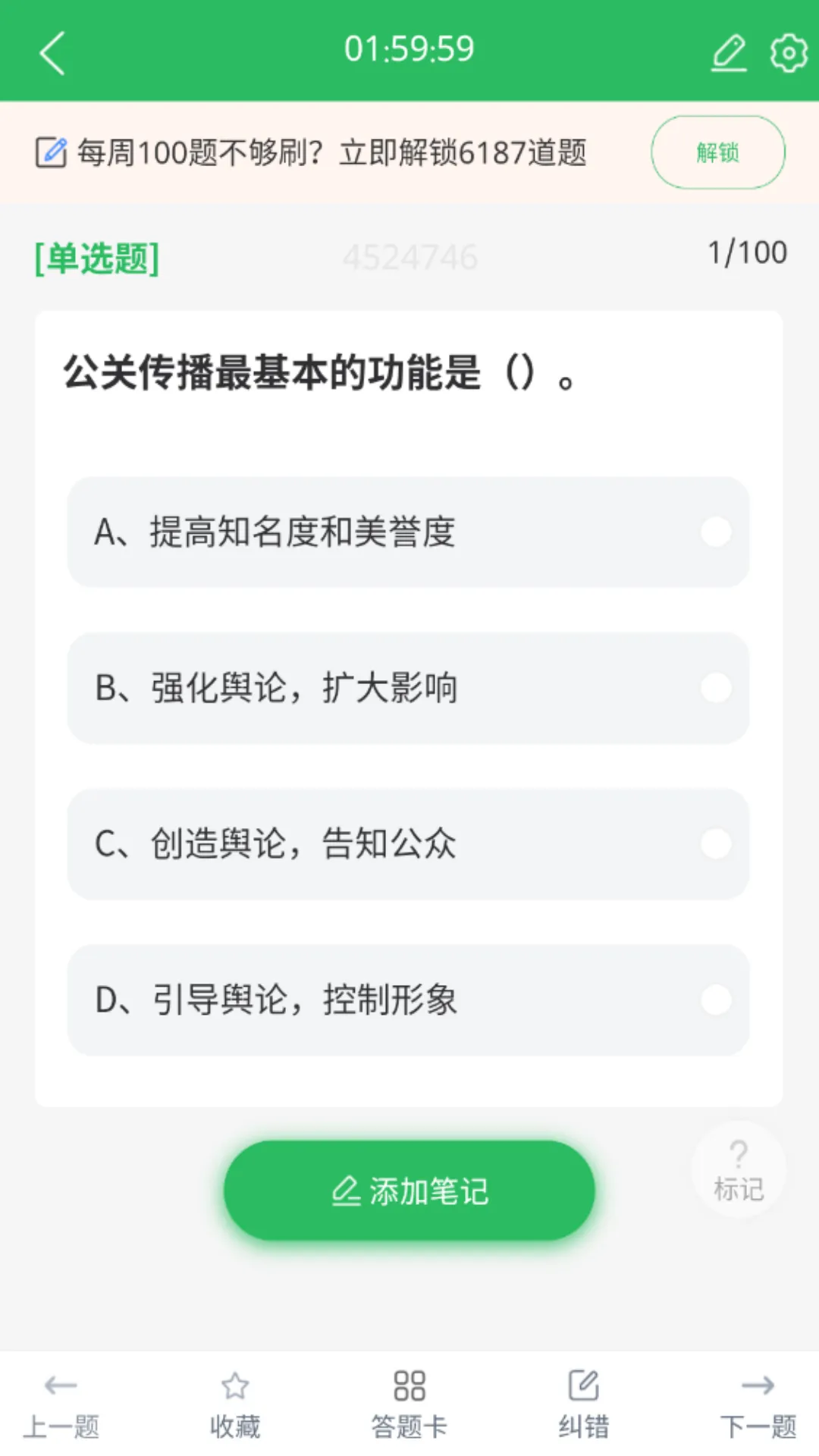Click the countdown timer showing 01:59:59

coord(409,49)
